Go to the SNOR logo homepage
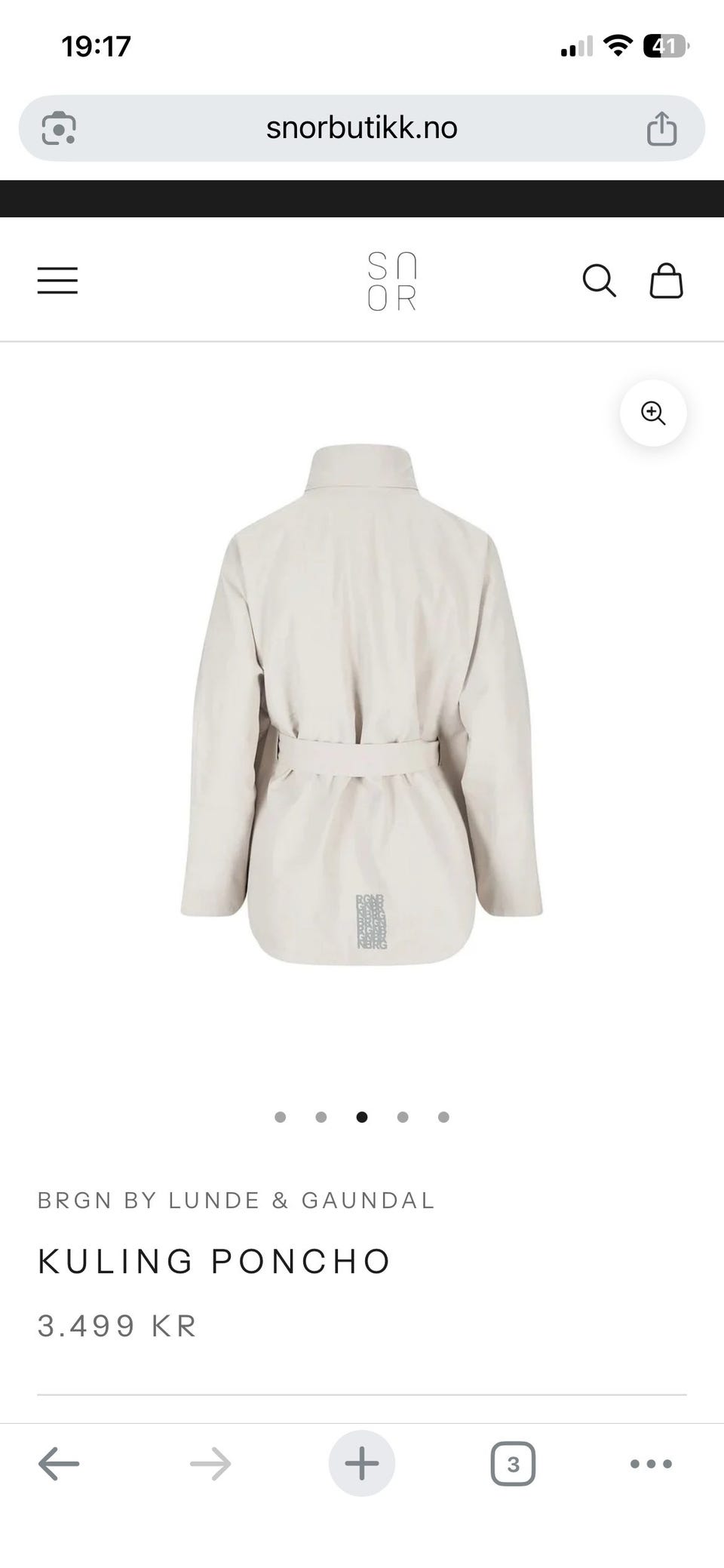 pyautogui.click(x=392, y=281)
